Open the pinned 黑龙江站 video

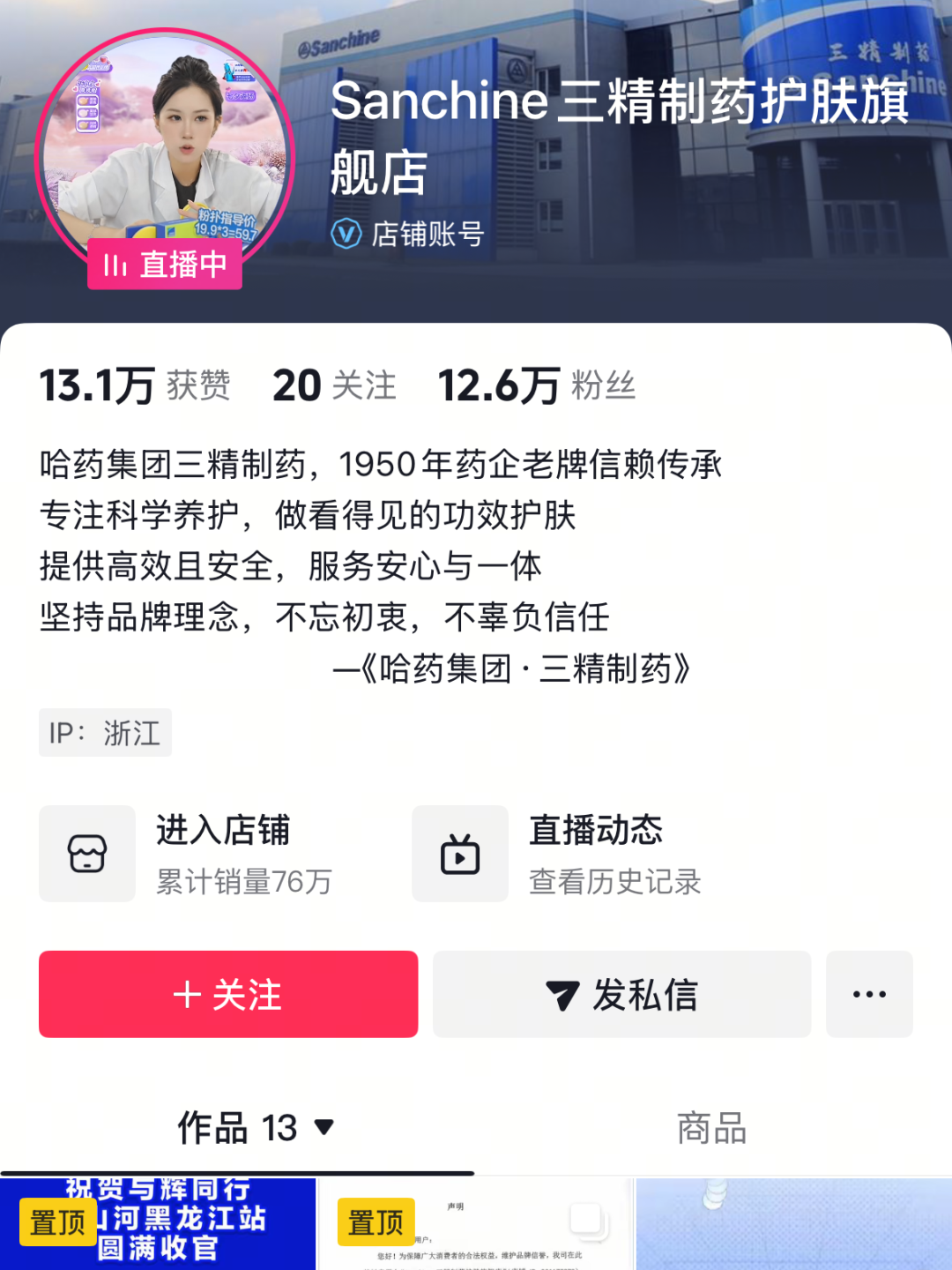159,1225
